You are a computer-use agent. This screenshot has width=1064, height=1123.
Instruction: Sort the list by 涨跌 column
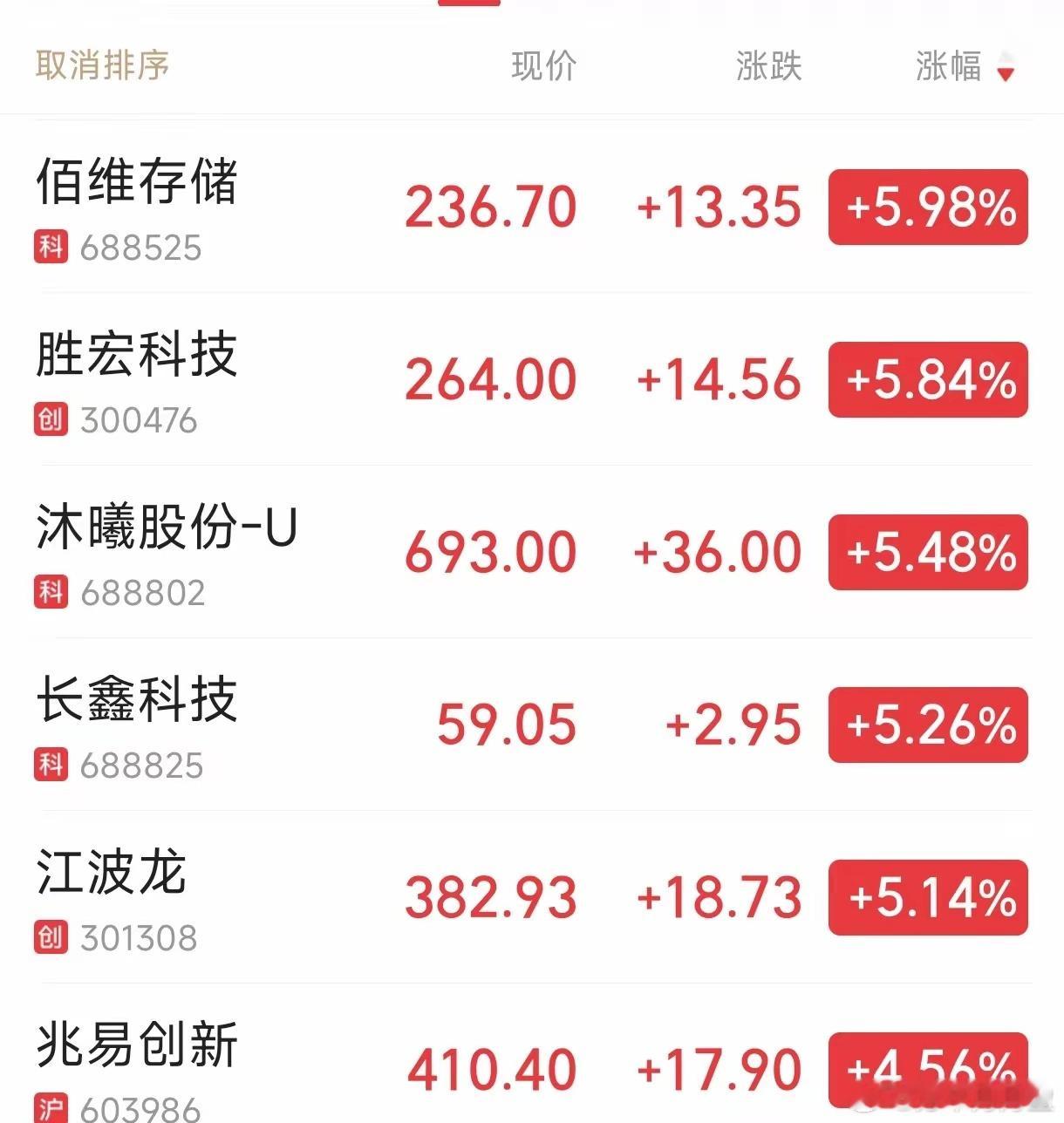click(x=768, y=66)
